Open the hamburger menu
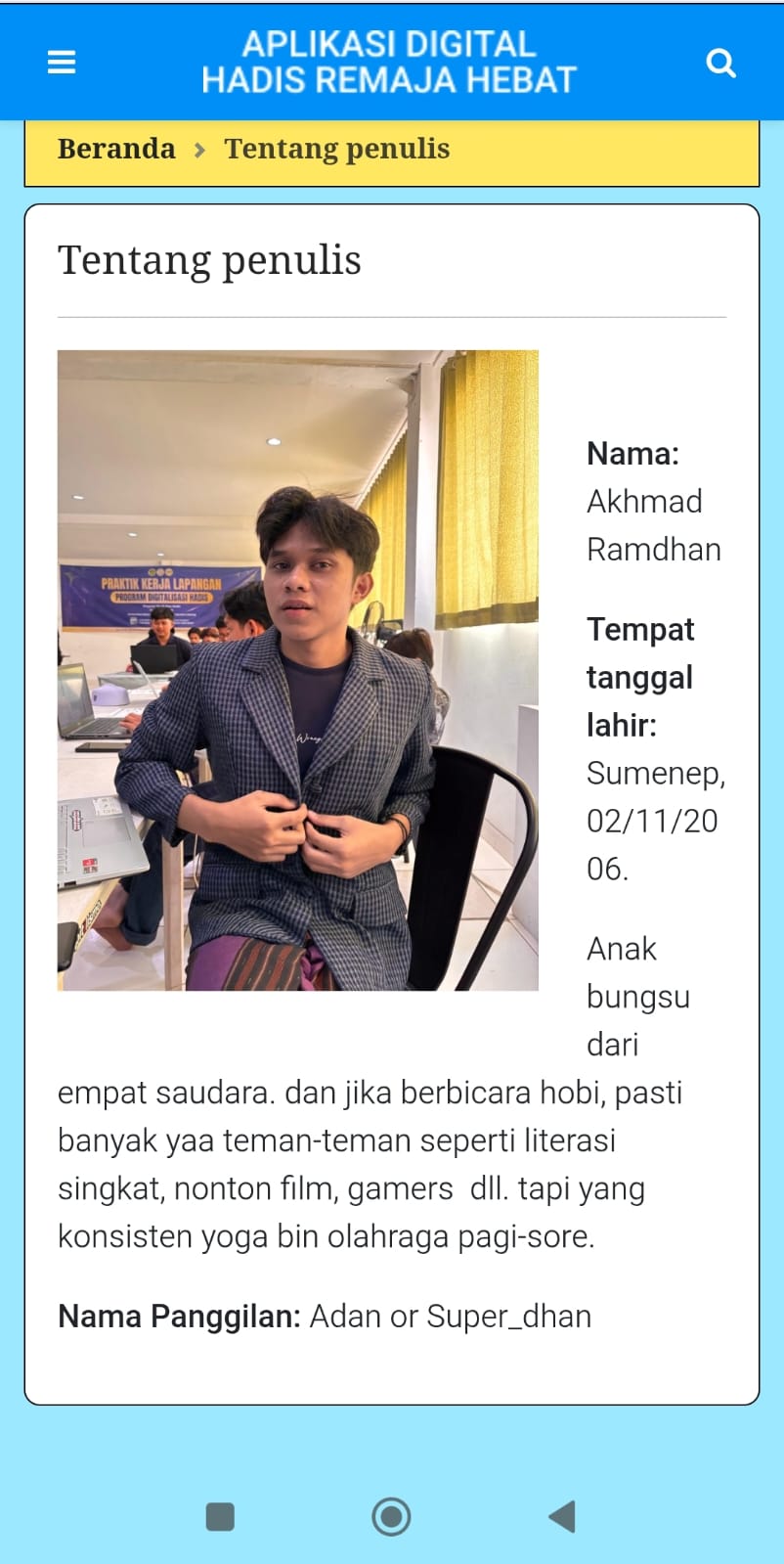The height and width of the screenshot is (1564, 784). click(62, 63)
